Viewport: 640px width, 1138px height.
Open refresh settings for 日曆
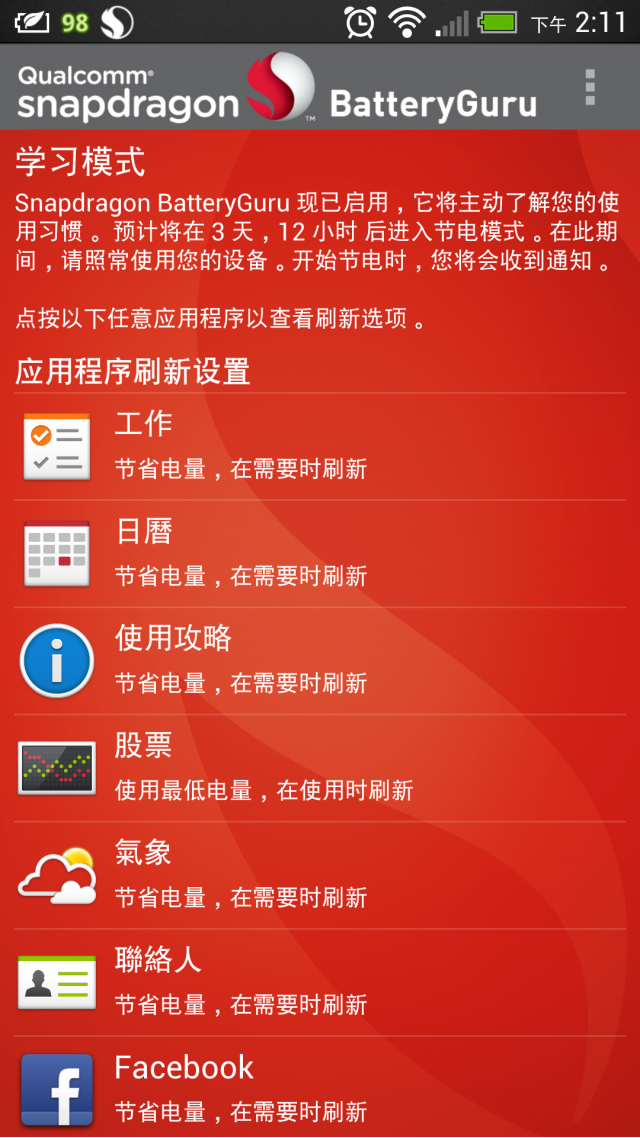tap(320, 553)
